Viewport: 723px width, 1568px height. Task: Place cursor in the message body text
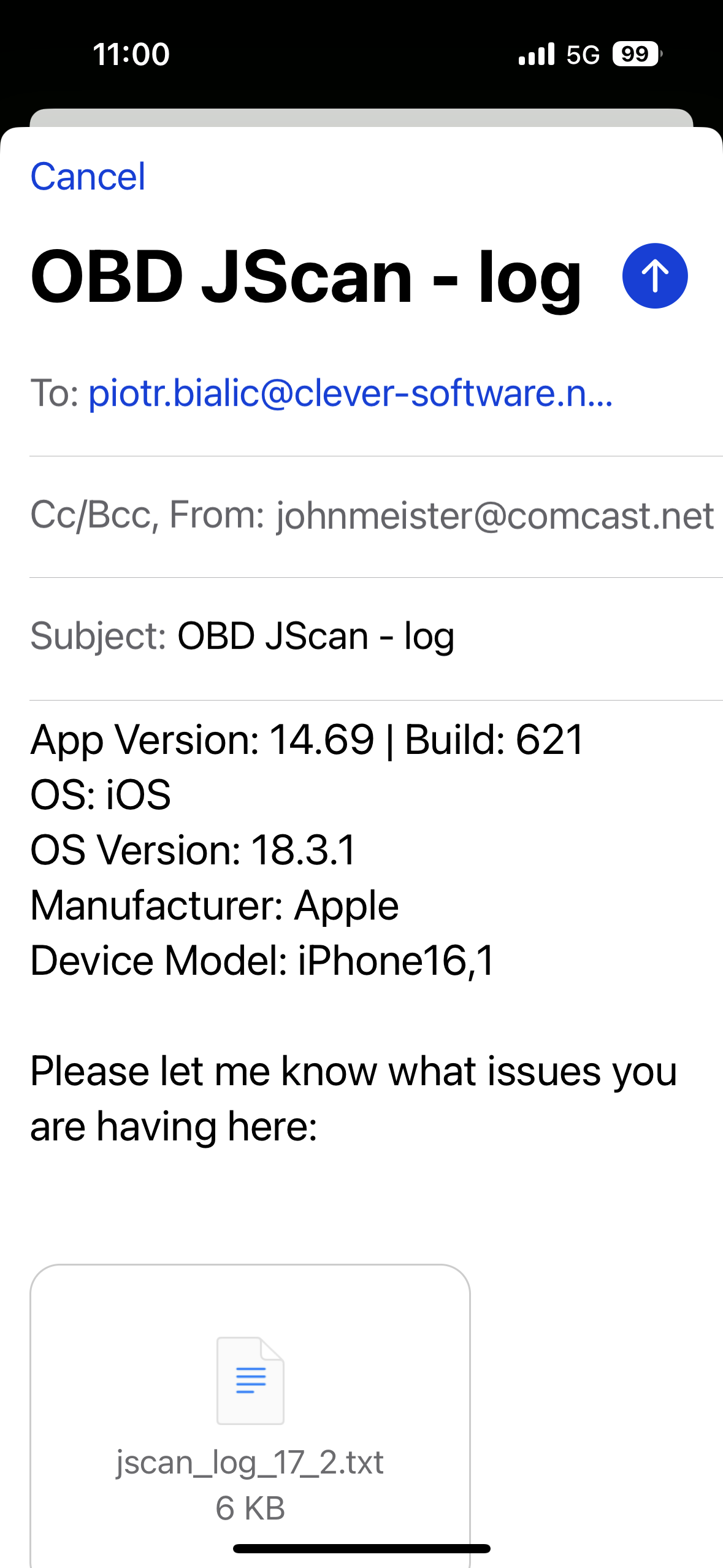pyautogui.click(x=353, y=1099)
